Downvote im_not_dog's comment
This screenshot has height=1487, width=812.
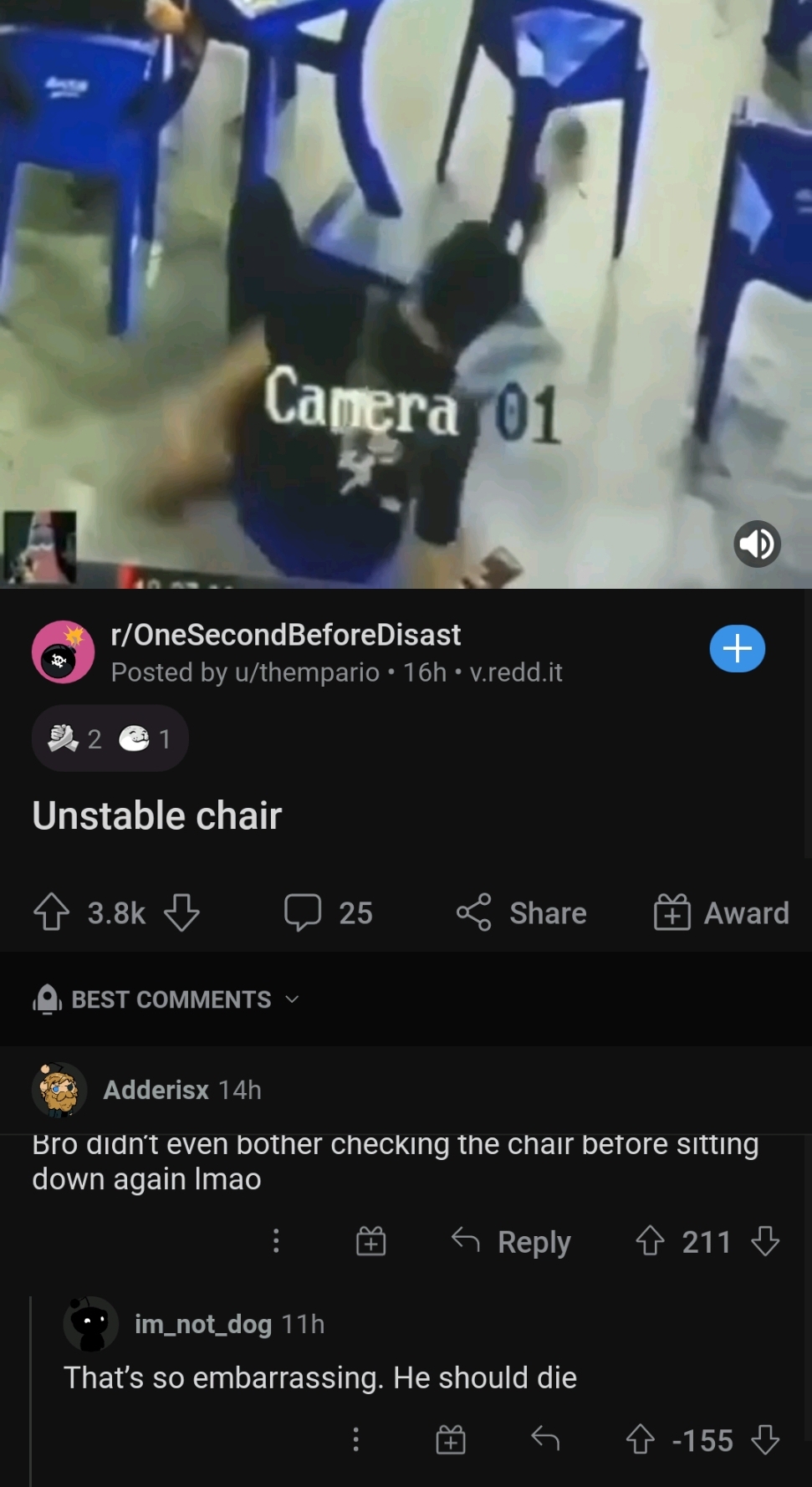[765, 1439]
